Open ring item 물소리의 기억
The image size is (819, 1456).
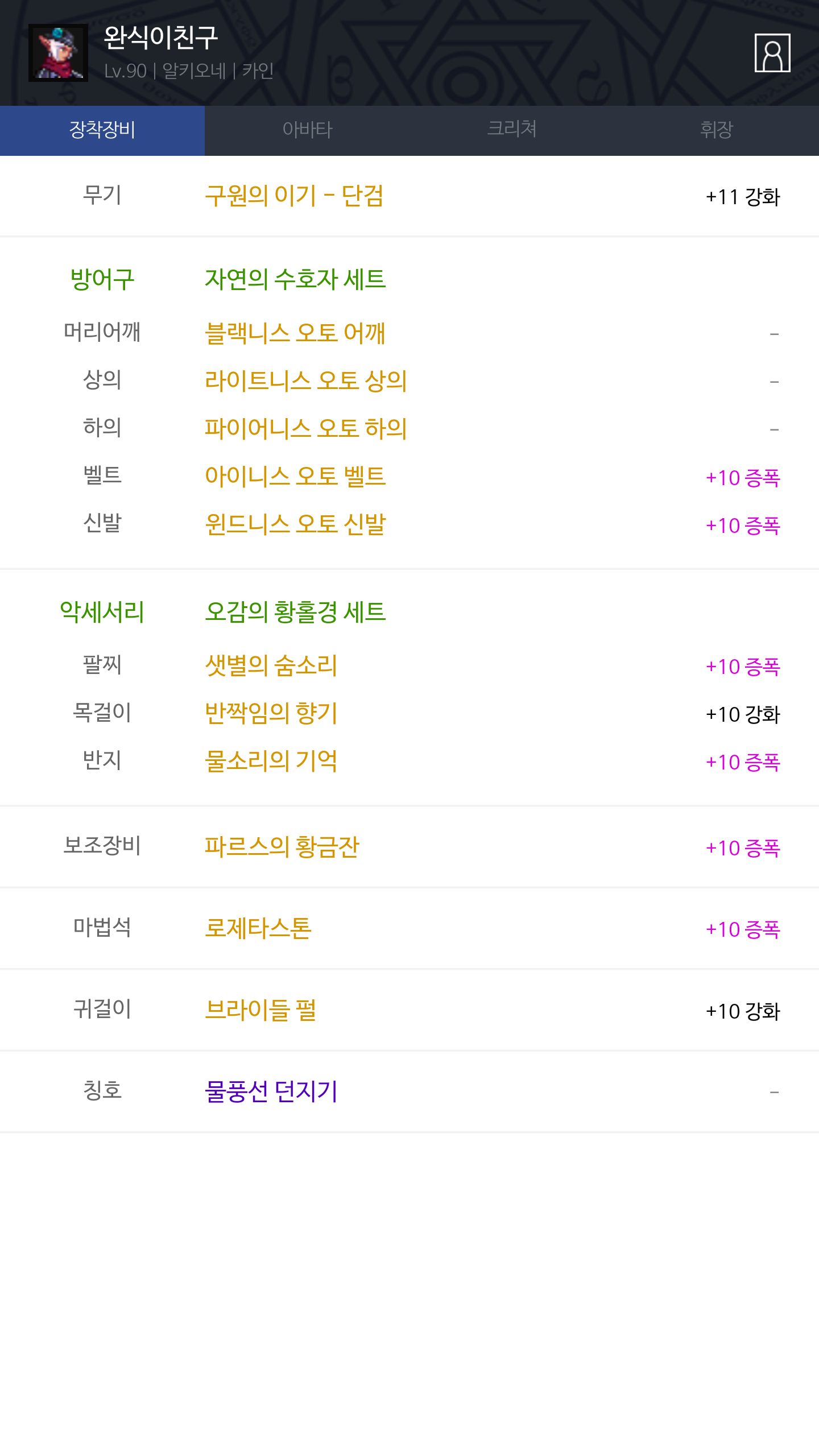click(271, 761)
